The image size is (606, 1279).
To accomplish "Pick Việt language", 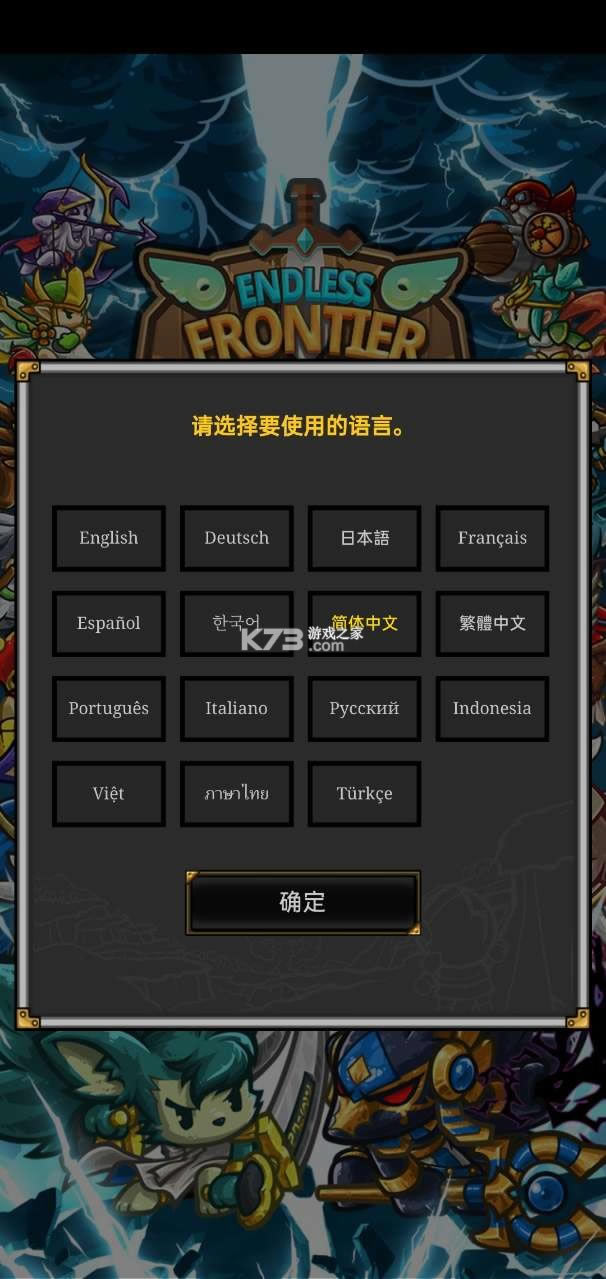I will (109, 793).
